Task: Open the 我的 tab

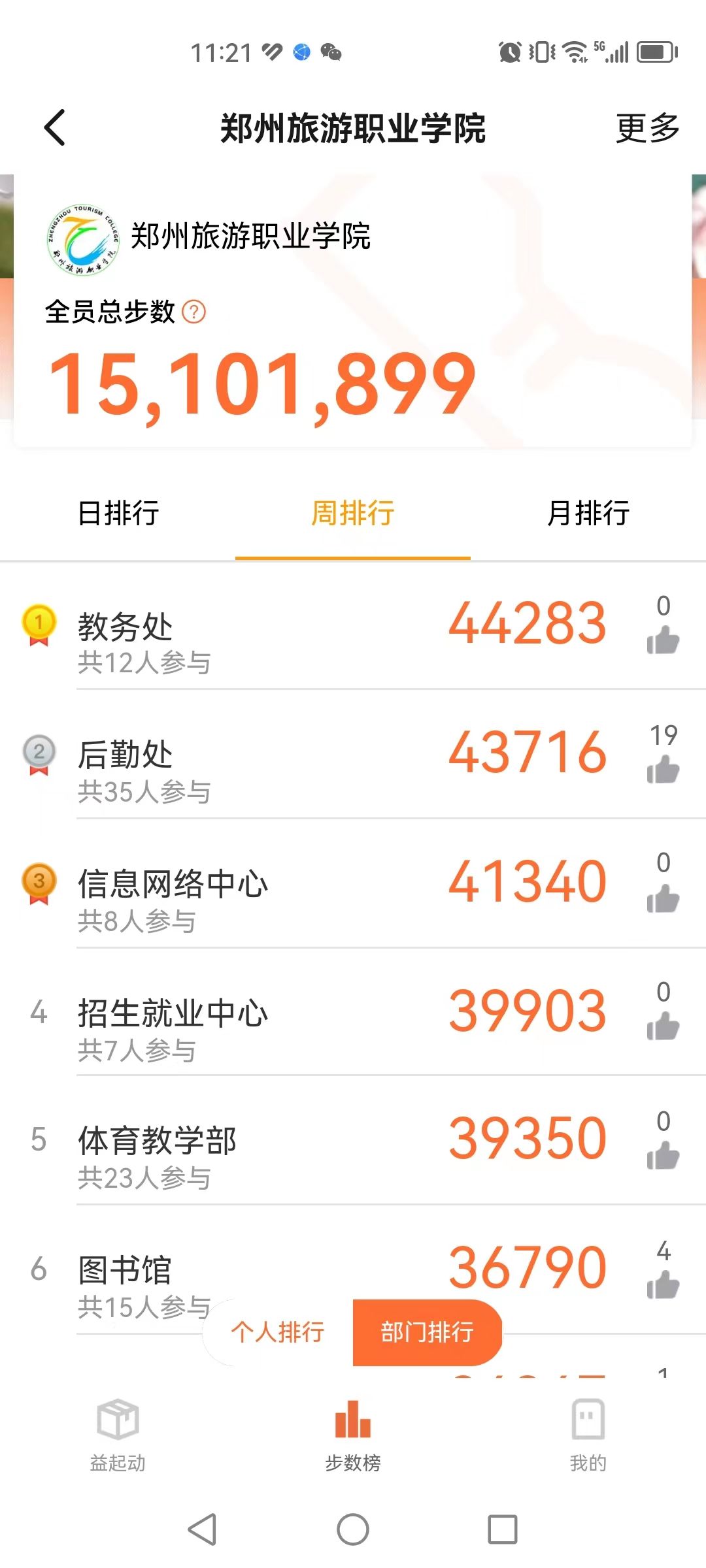Action: [x=588, y=1434]
